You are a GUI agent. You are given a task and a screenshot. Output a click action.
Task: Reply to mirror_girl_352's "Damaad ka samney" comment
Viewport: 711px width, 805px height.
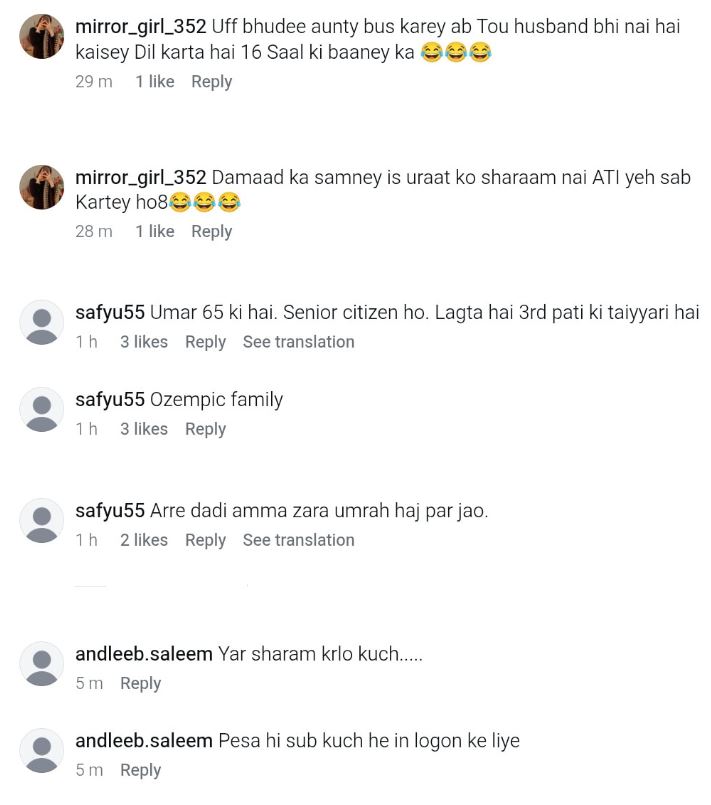coord(211,231)
